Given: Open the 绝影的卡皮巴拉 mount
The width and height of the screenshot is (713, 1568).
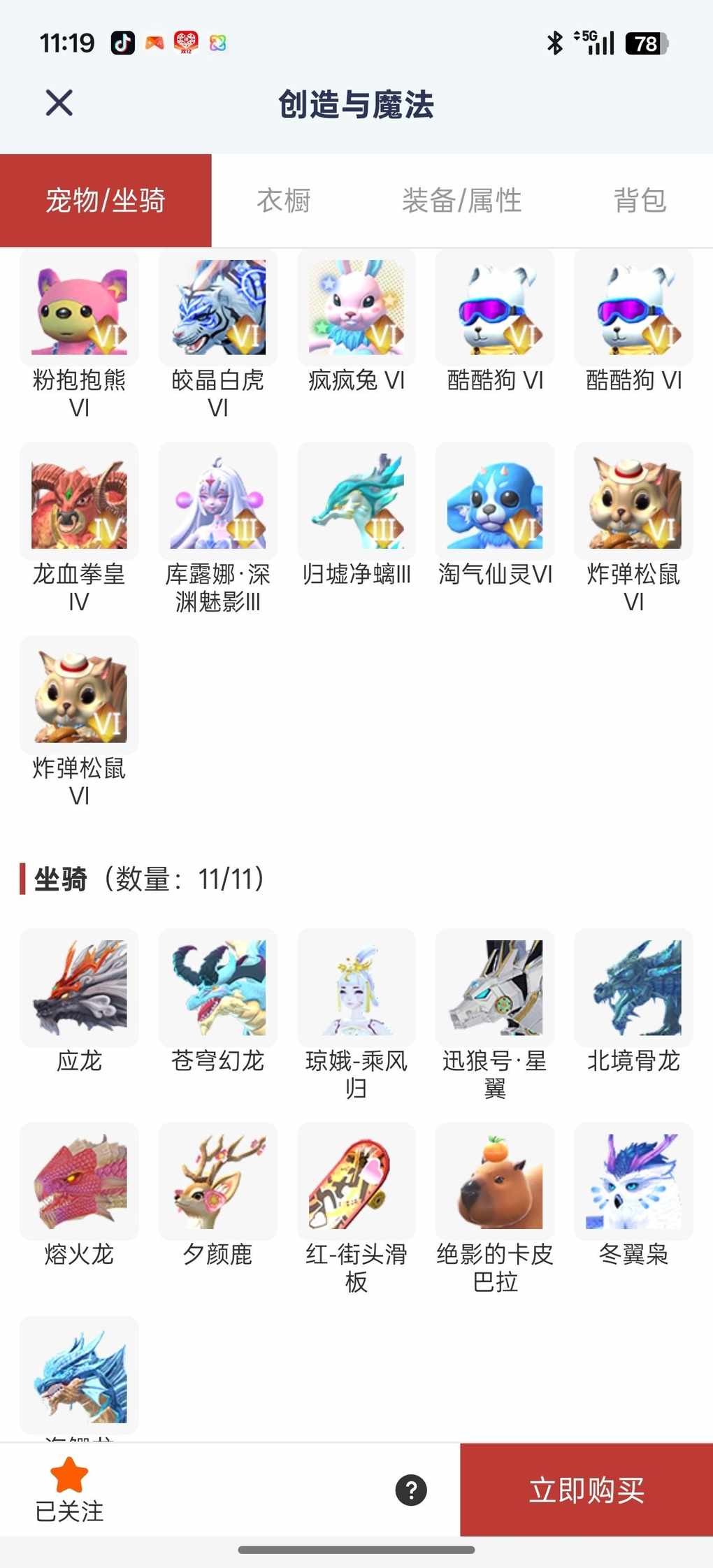Looking at the screenshot, I should 495,1181.
